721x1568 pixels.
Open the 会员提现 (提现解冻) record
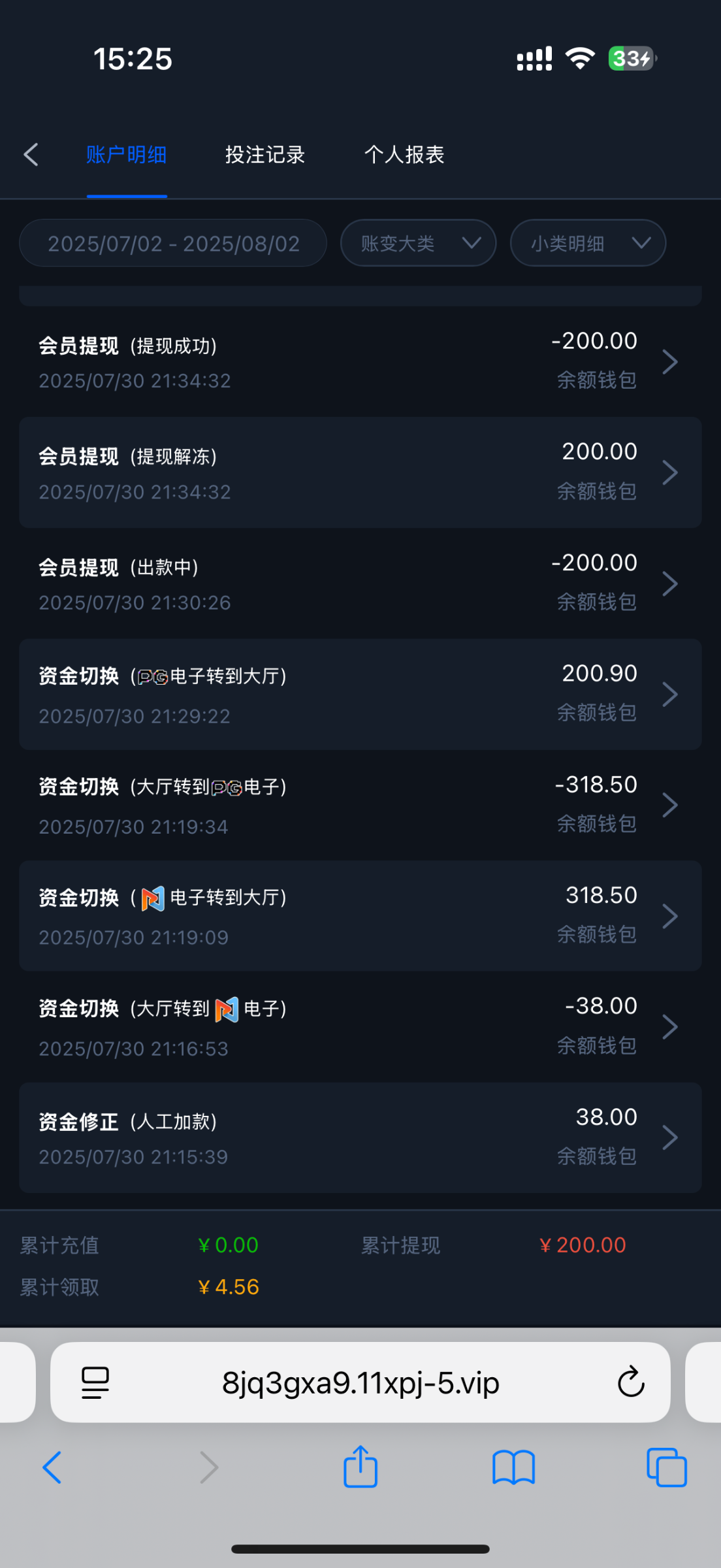pos(360,472)
